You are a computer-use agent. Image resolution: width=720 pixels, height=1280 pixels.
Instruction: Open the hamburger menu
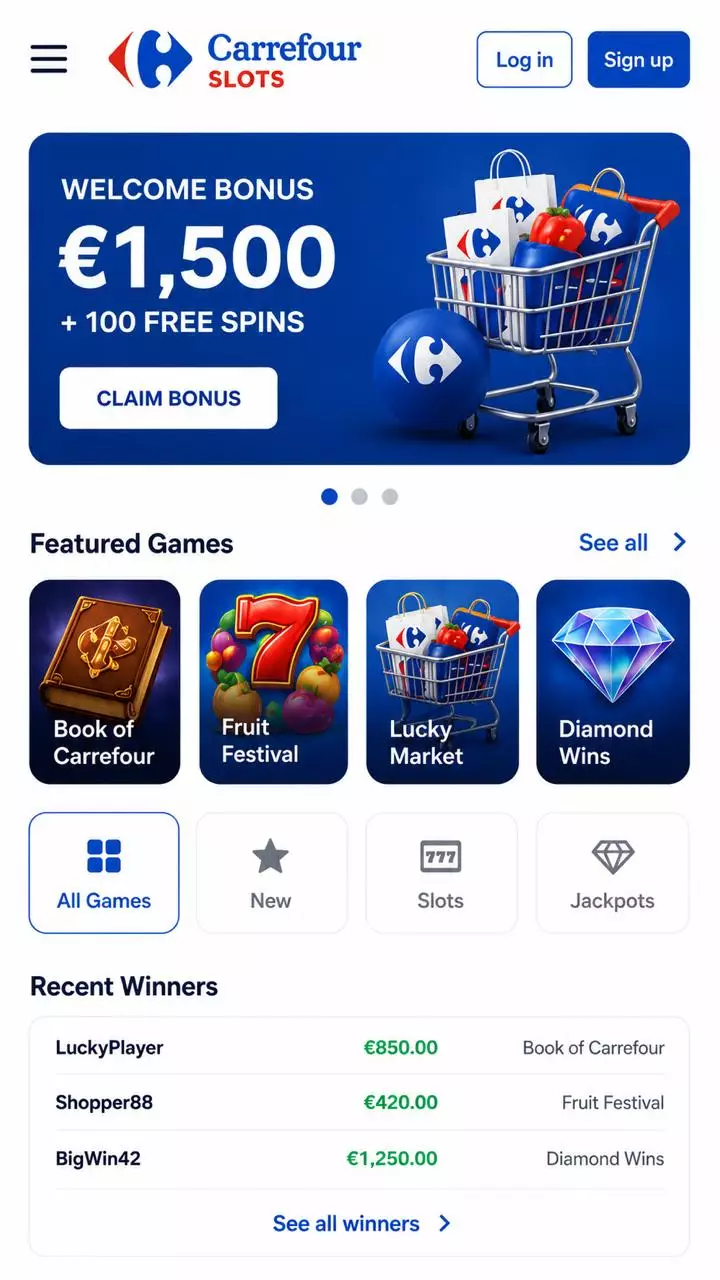(x=49, y=59)
